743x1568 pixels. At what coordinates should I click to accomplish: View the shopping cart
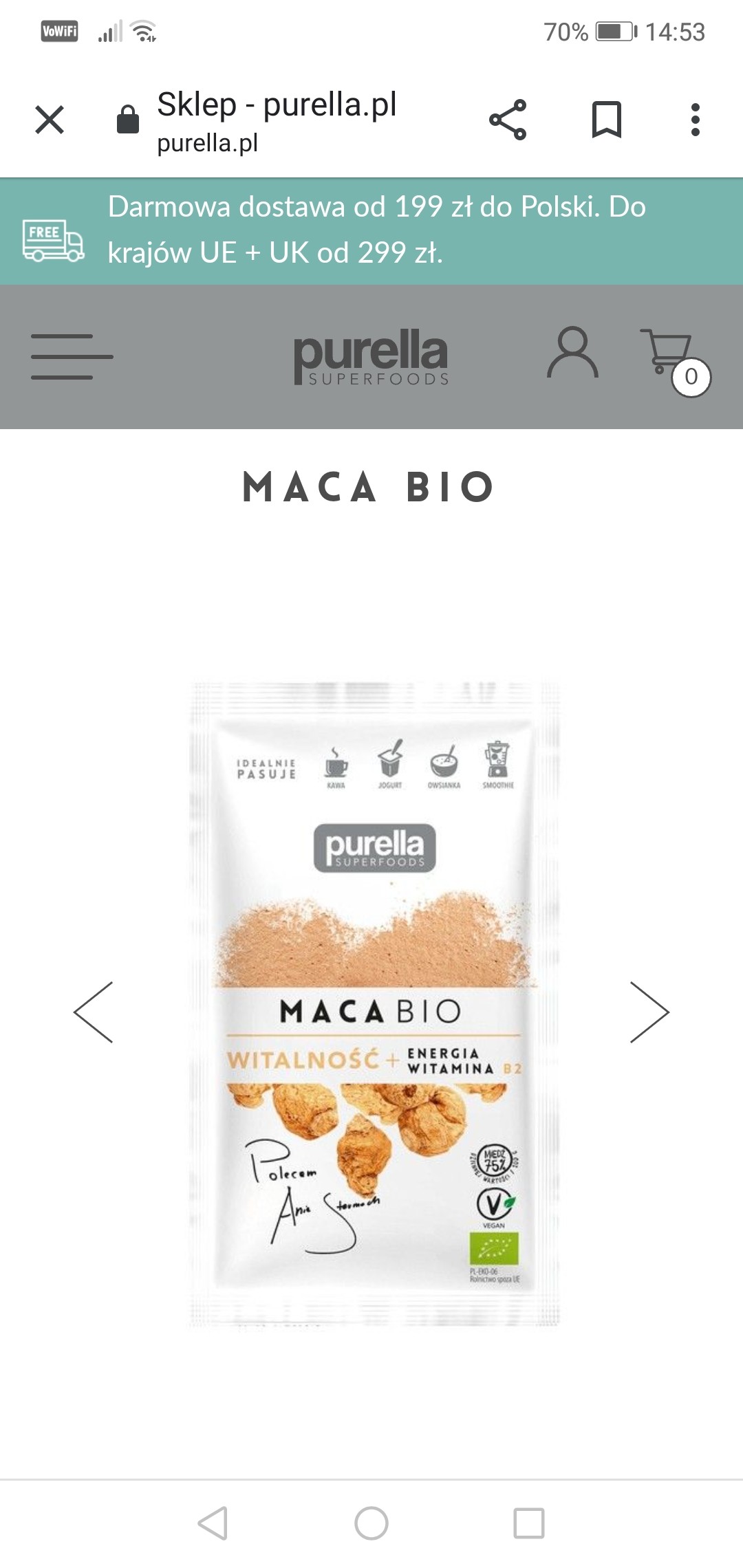[x=671, y=356]
